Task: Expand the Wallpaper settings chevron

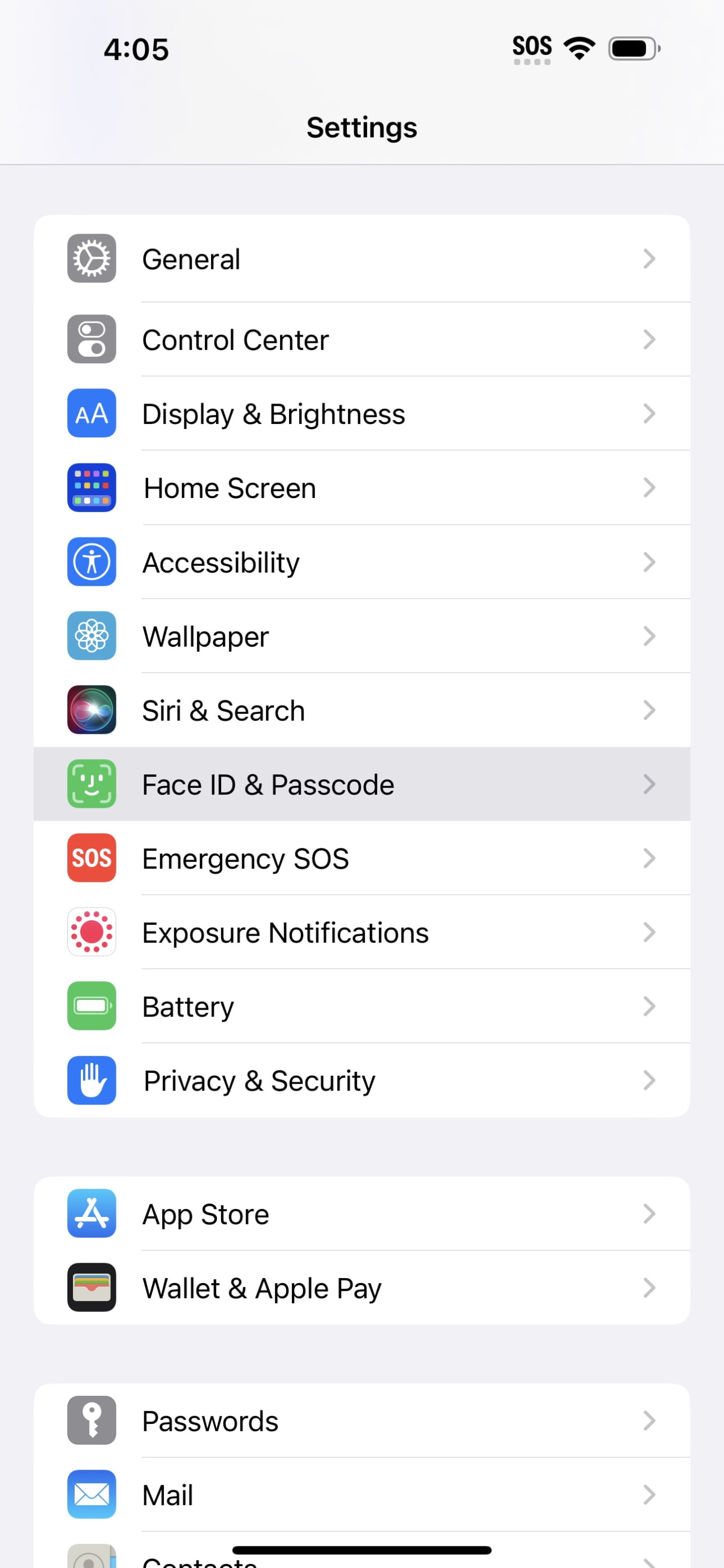Action: click(x=649, y=636)
